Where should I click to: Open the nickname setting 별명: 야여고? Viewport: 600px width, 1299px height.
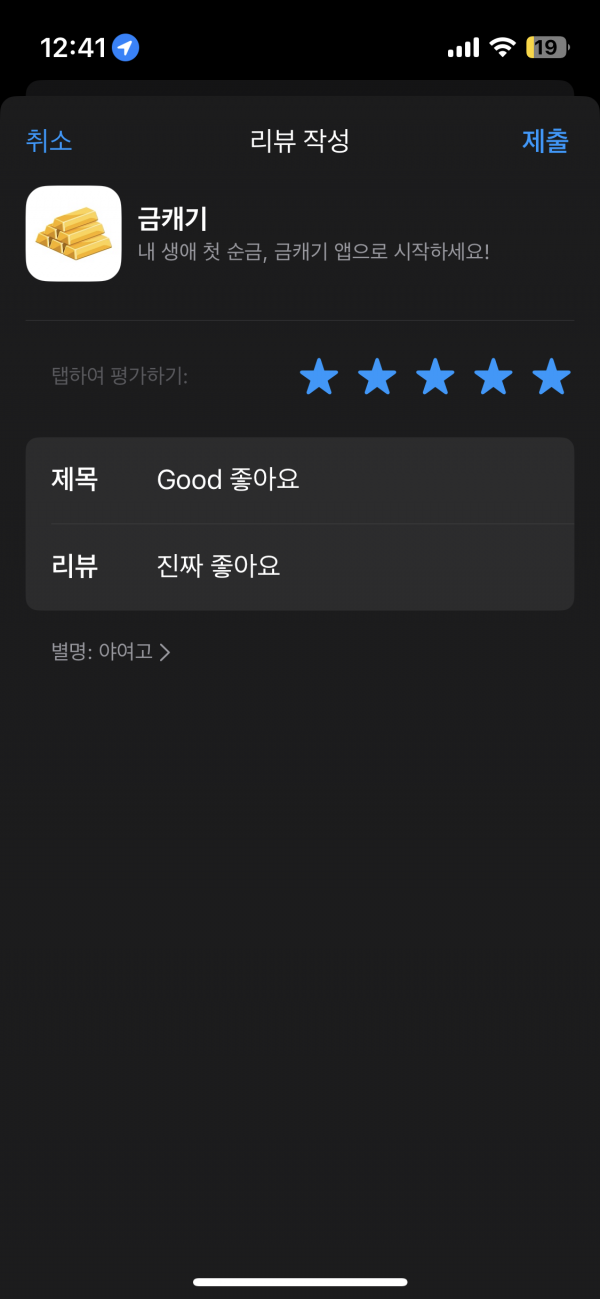tap(111, 652)
